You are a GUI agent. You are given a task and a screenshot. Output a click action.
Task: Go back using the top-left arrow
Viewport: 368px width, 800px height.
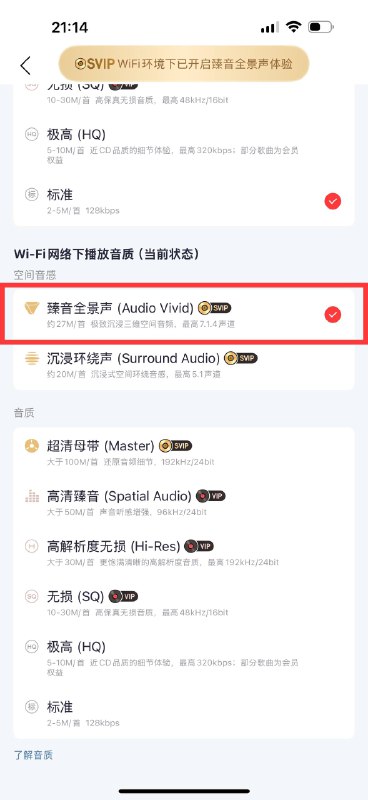click(26, 65)
